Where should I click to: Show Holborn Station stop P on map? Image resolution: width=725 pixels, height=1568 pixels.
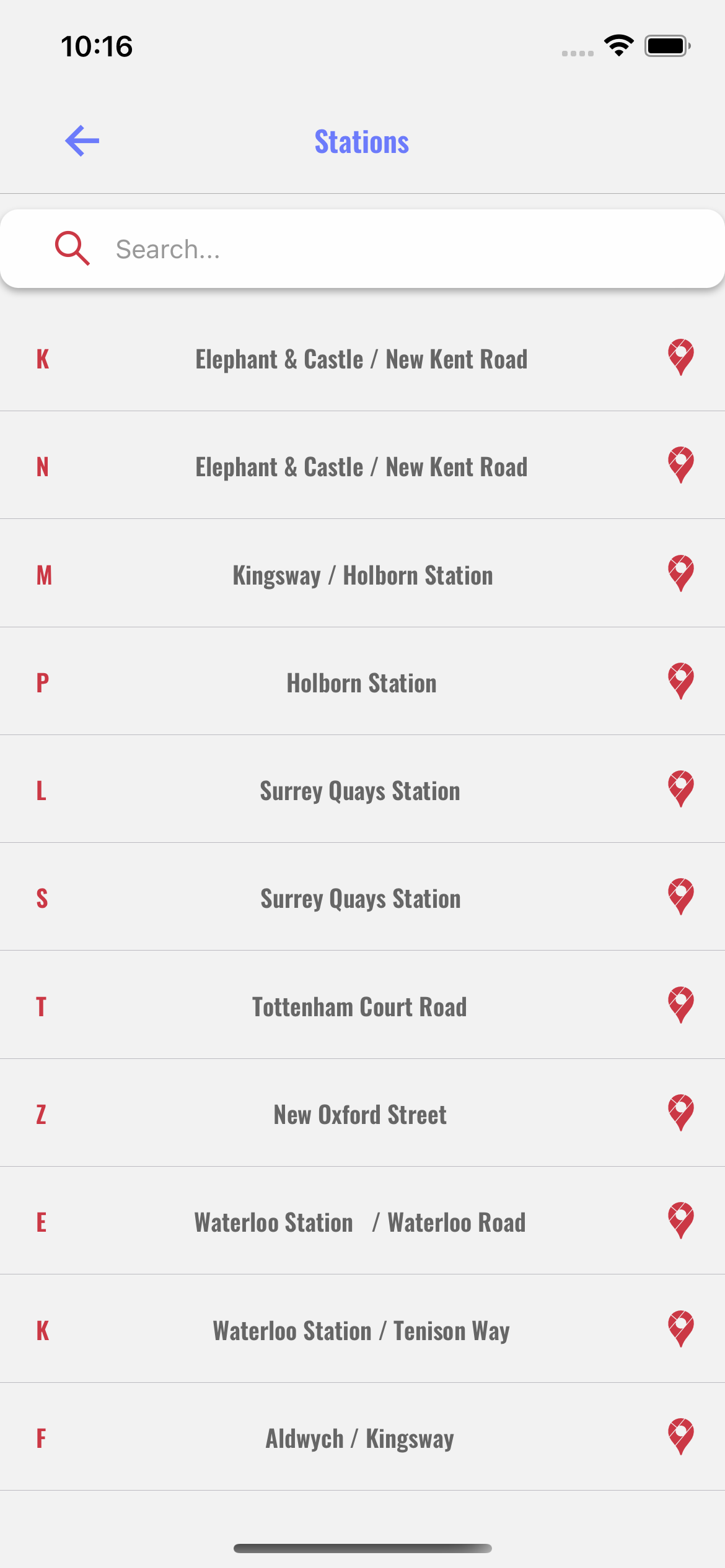pyautogui.click(x=680, y=681)
